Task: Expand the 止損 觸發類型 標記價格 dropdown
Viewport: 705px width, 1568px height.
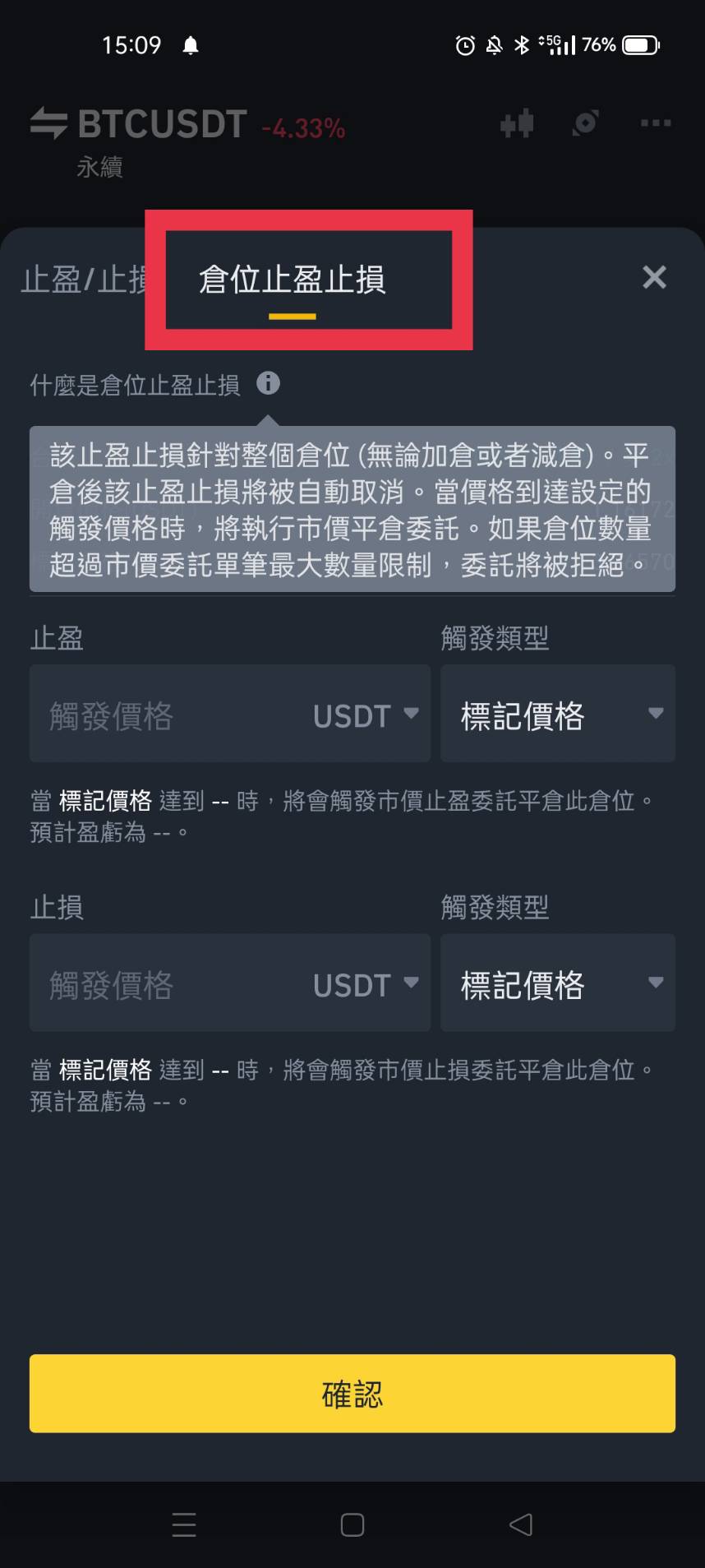Action: [x=558, y=983]
